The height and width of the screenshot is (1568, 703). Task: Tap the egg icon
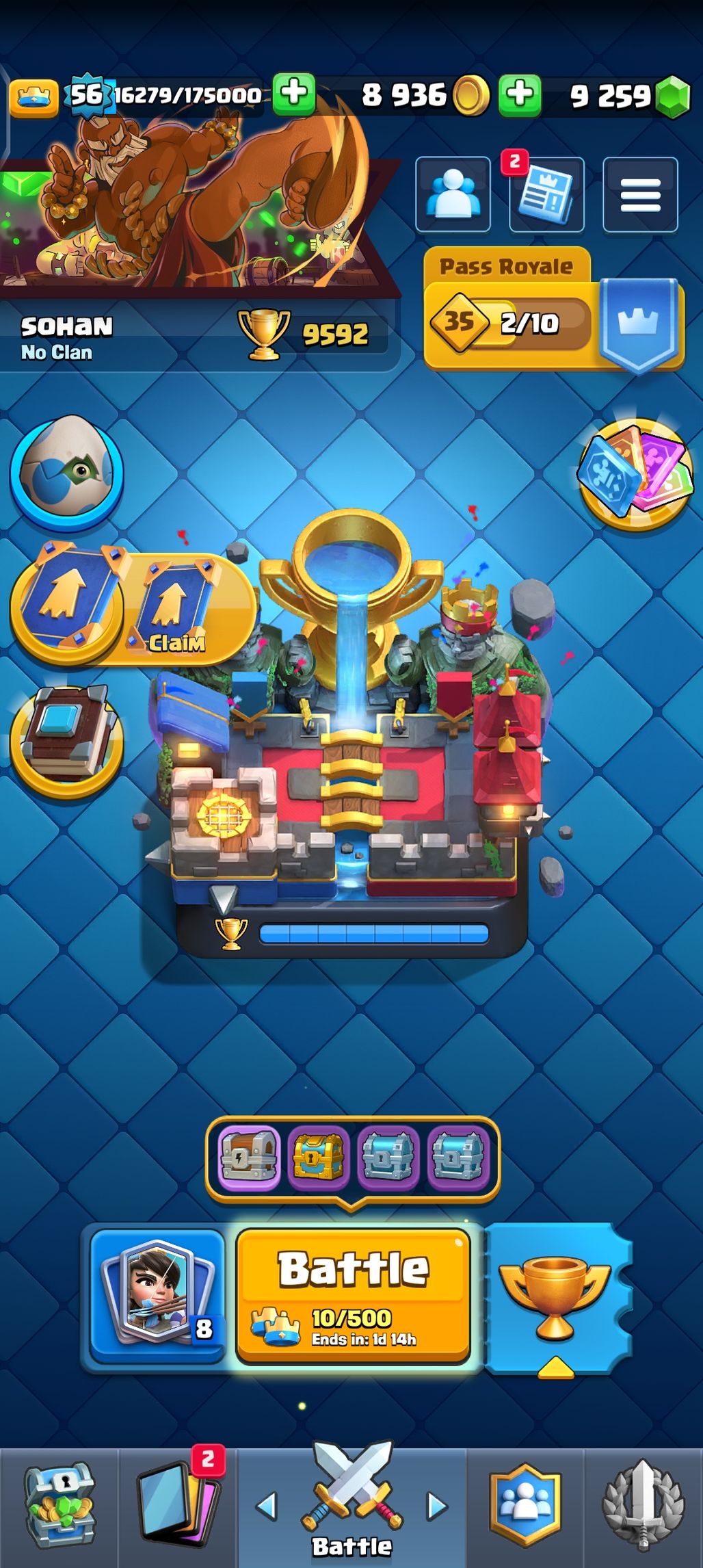coord(66,472)
